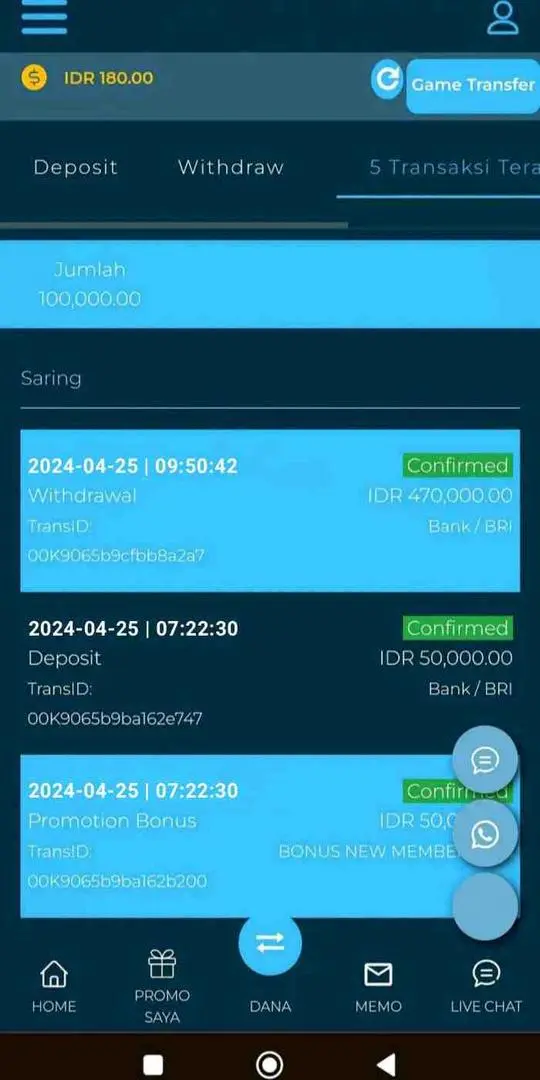
Task: Switch to the Deposit tab
Action: click(76, 167)
